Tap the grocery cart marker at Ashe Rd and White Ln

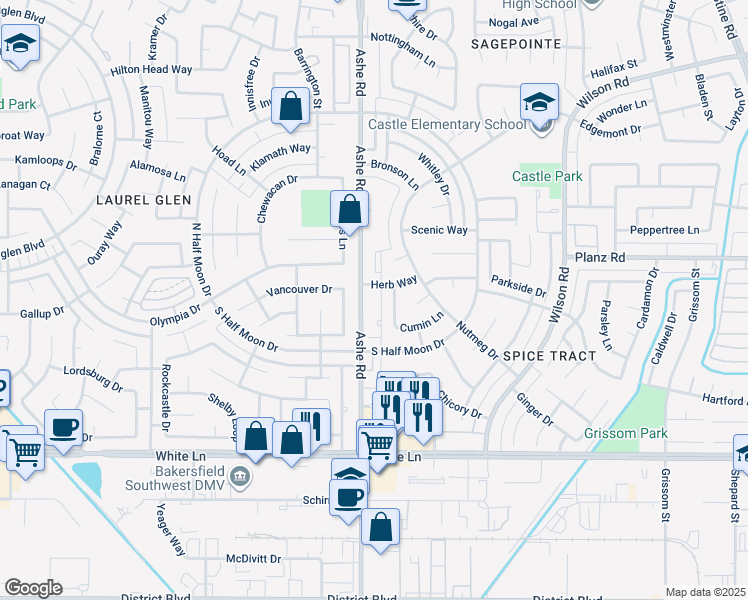(x=377, y=446)
